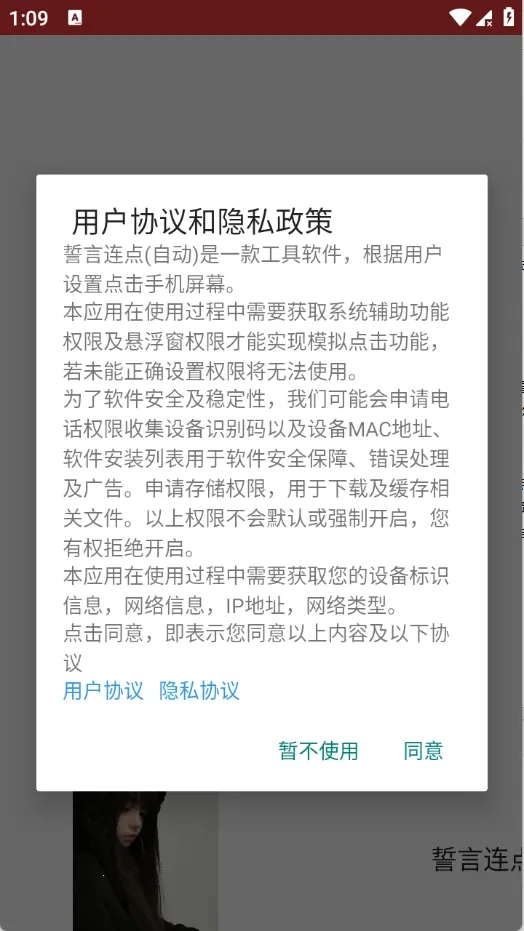The width and height of the screenshot is (524, 931).
Task: Open the 用户协议 link
Action: 103,691
